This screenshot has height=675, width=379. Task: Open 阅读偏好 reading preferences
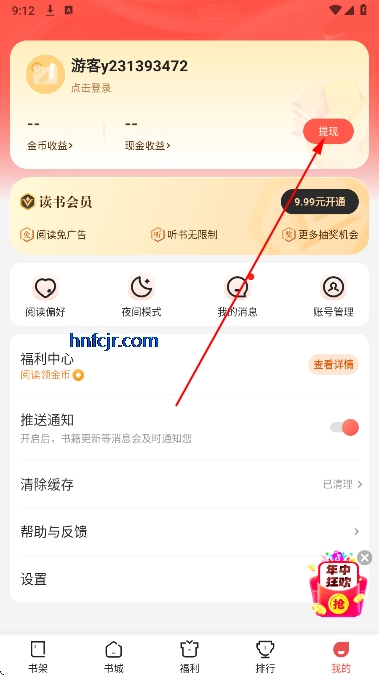coord(45,296)
